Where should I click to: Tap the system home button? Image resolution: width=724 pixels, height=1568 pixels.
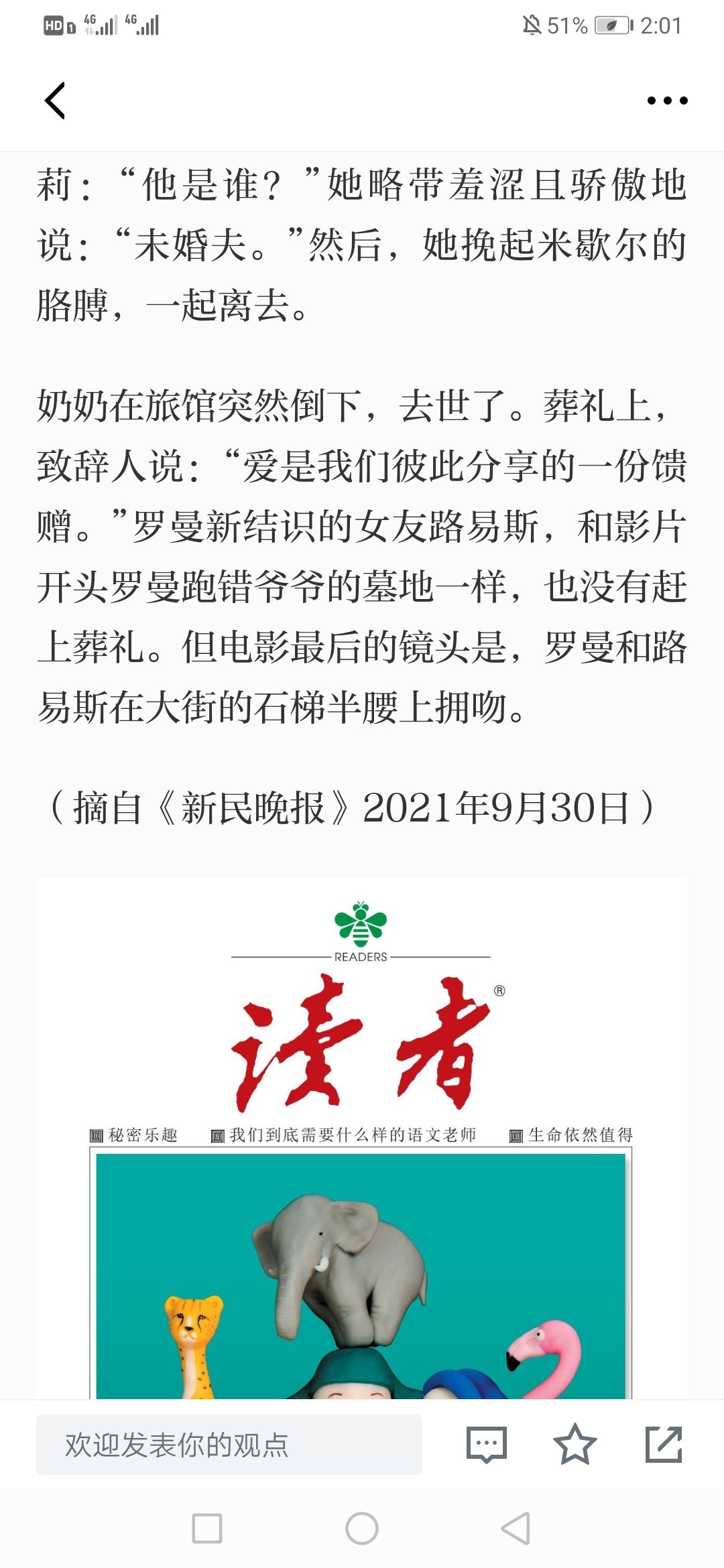362,1529
